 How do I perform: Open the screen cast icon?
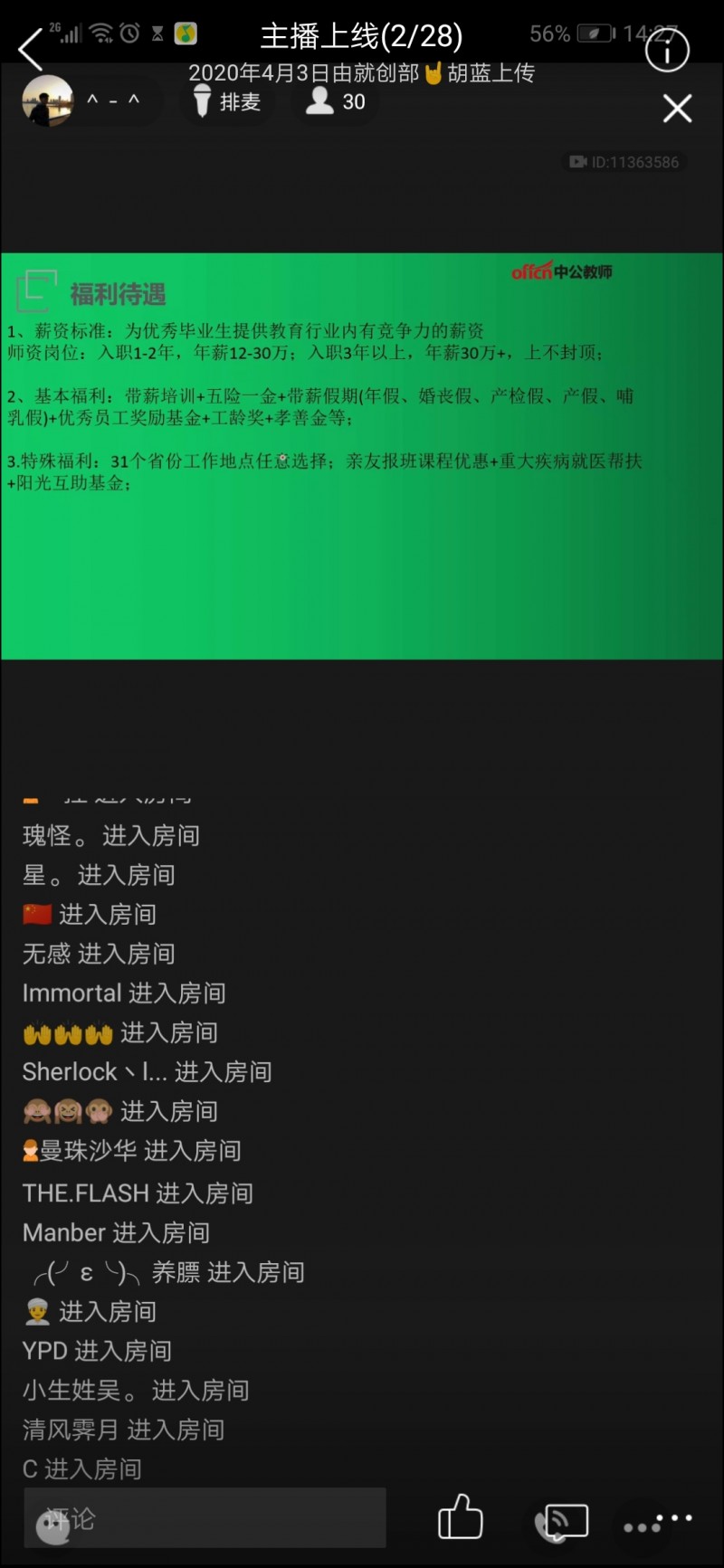pyautogui.click(x=561, y=1521)
